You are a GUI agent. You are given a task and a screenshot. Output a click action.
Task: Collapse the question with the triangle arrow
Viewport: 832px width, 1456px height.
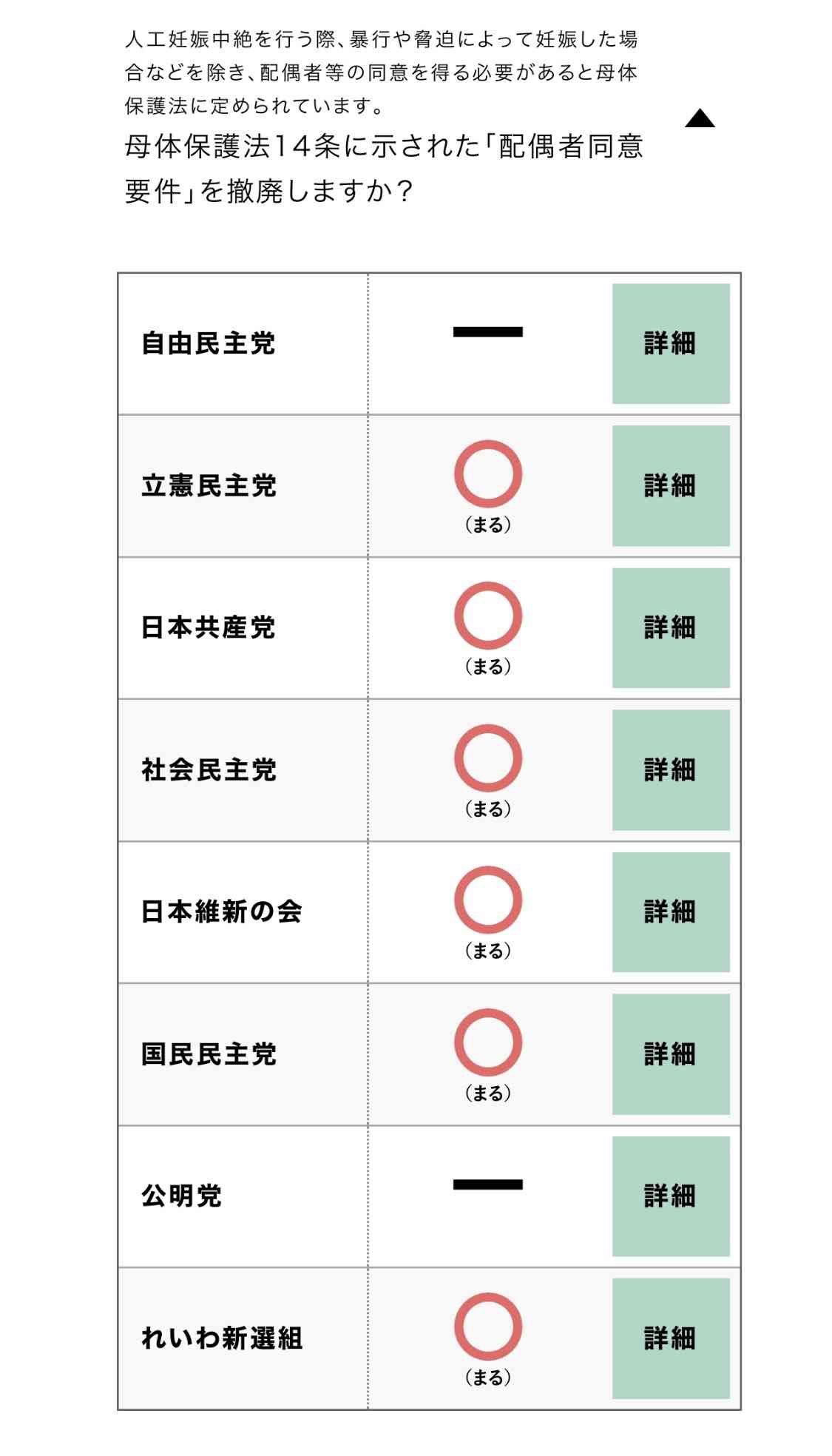699,118
